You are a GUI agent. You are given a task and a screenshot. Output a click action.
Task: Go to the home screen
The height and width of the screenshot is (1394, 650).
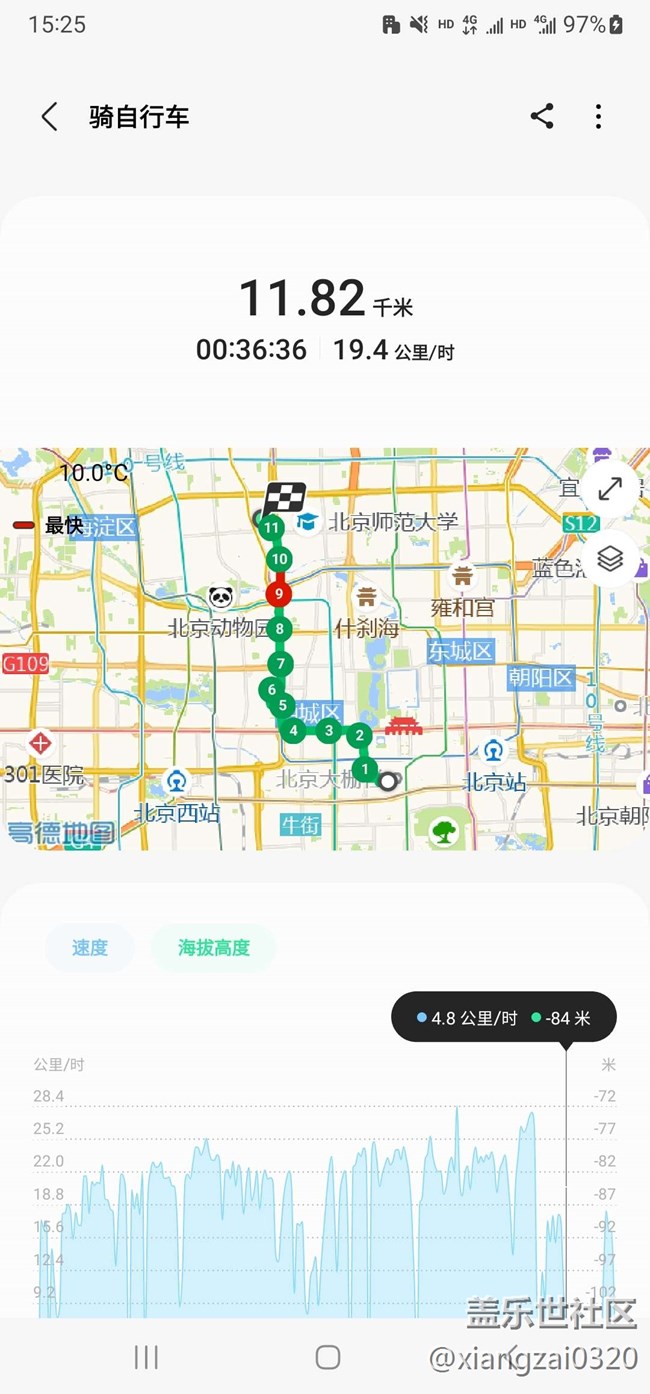pyautogui.click(x=327, y=1356)
